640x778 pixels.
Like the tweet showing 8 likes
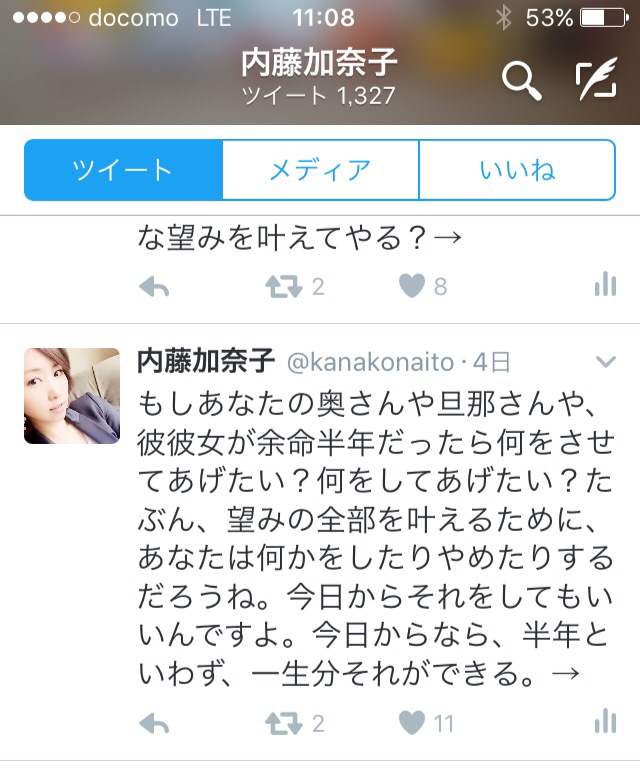412,287
